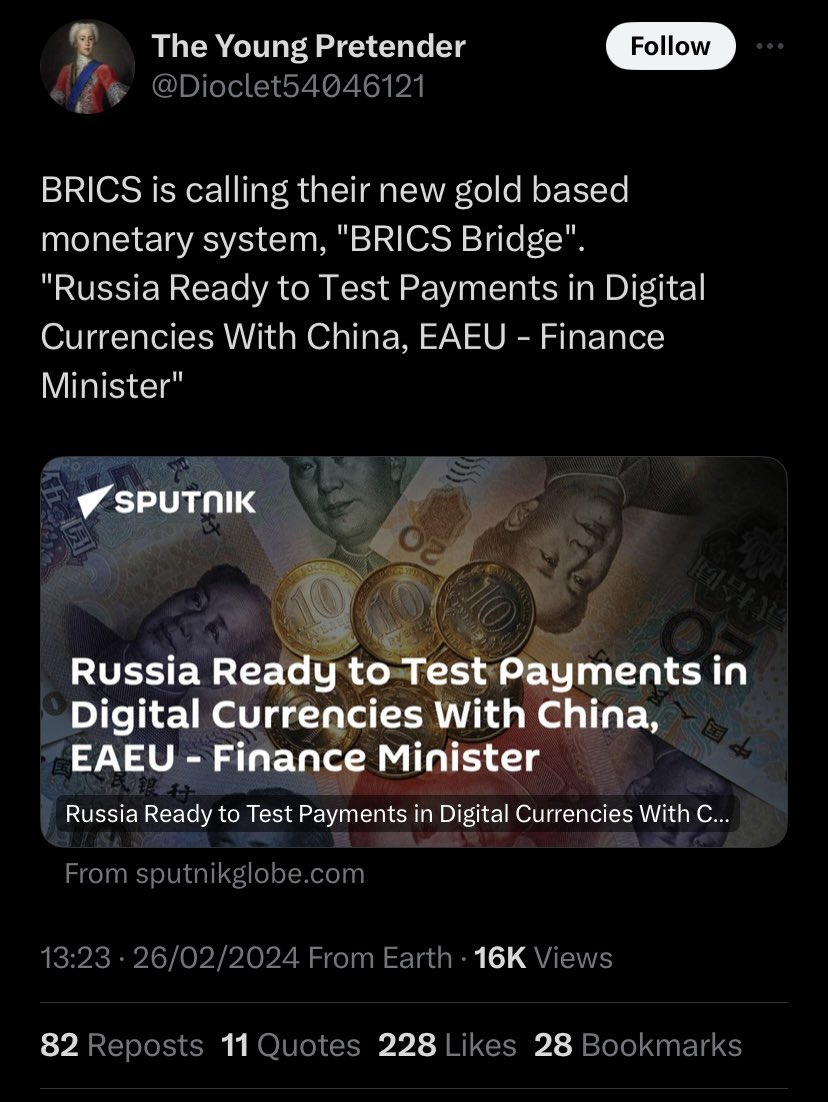Open the Sputnik article link card
Viewport: 828px width, 1102px height.
[413, 650]
